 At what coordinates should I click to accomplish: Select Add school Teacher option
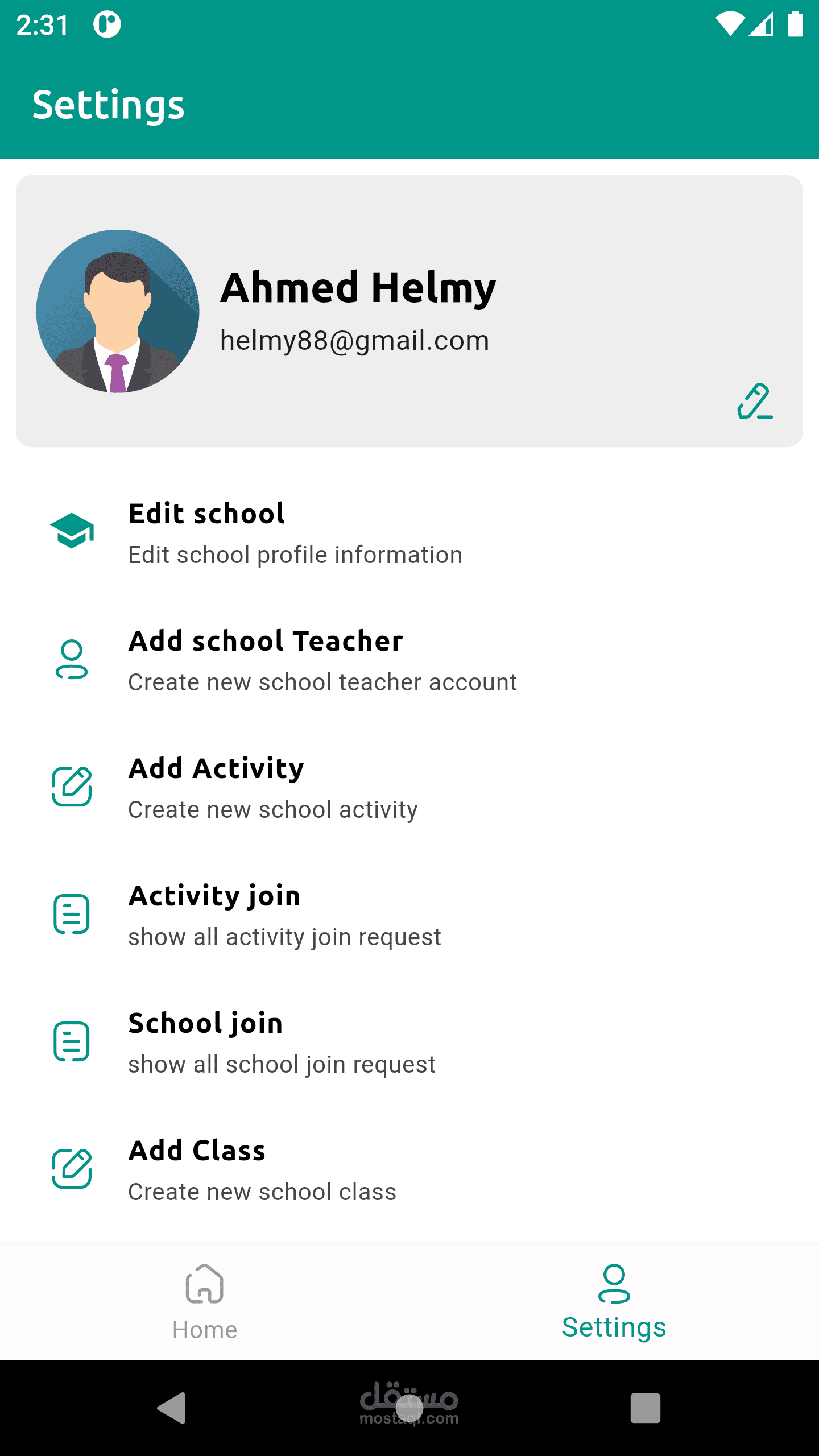point(322,660)
